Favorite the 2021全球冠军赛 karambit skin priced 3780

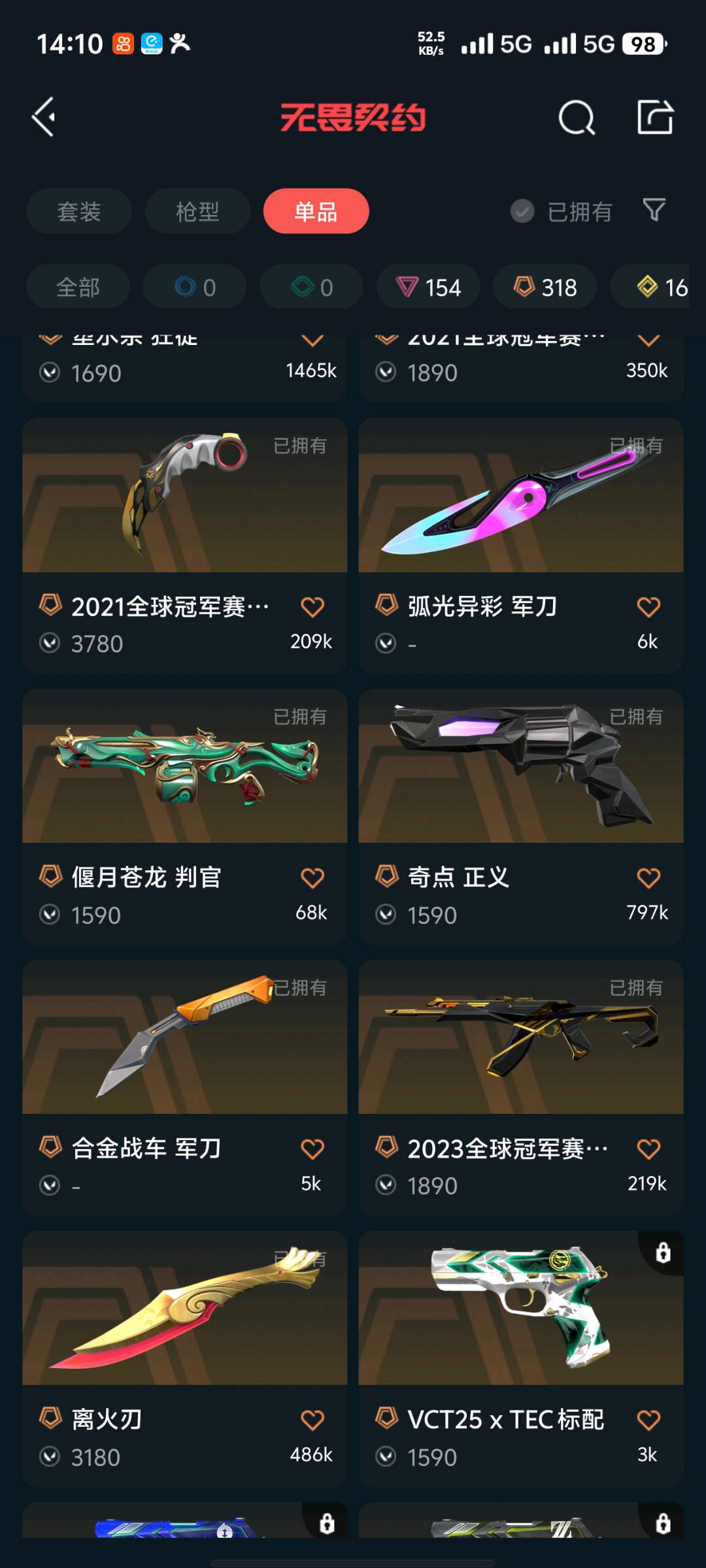[312, 608]
